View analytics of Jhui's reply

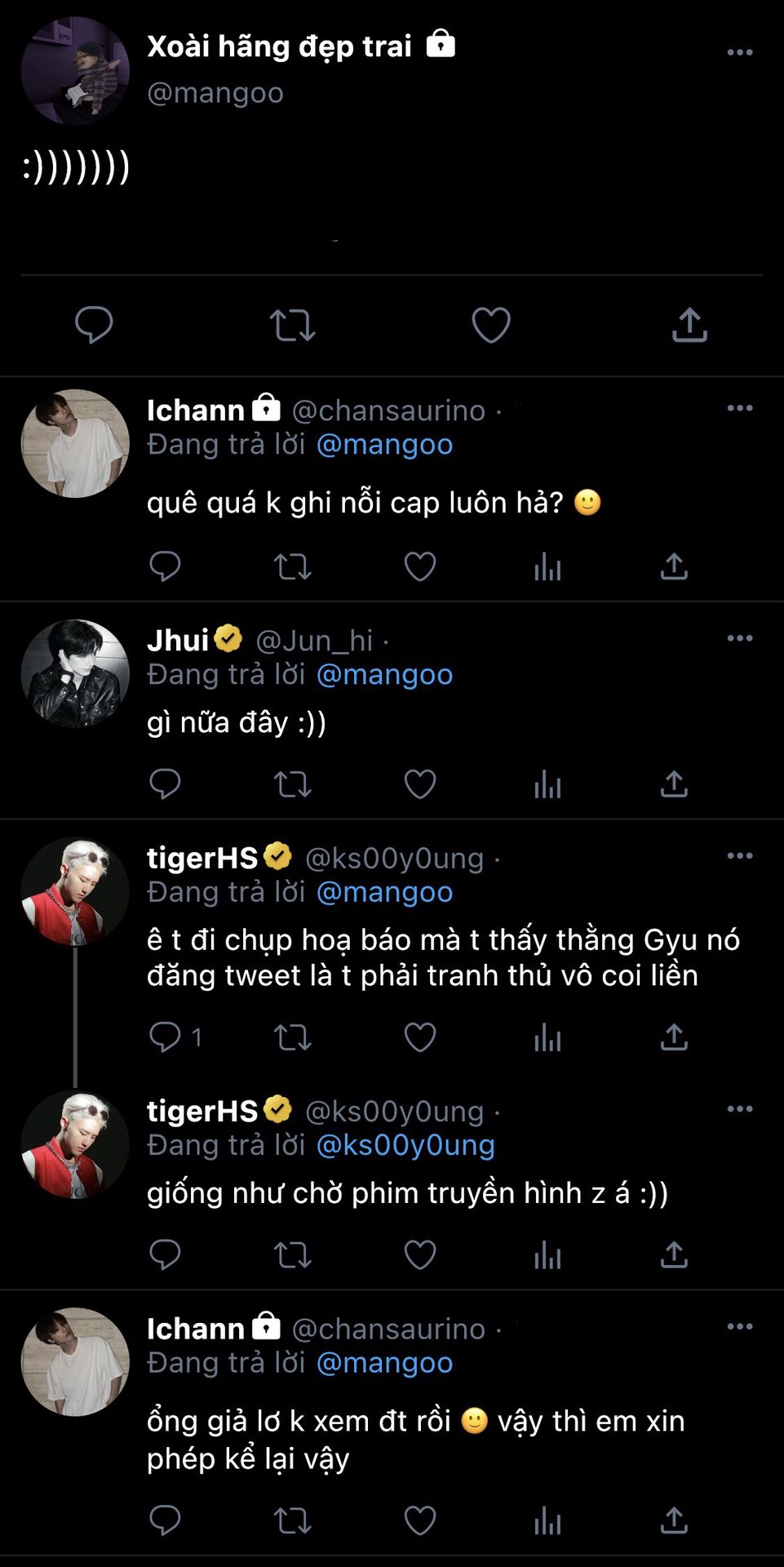[547, 784]
